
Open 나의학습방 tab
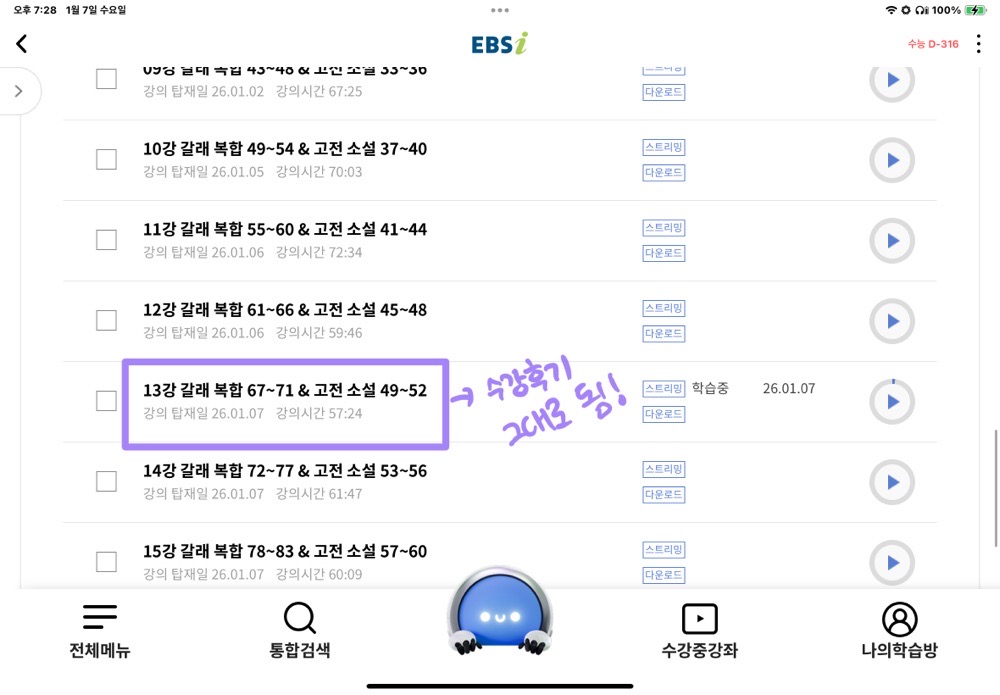point(899,630)
